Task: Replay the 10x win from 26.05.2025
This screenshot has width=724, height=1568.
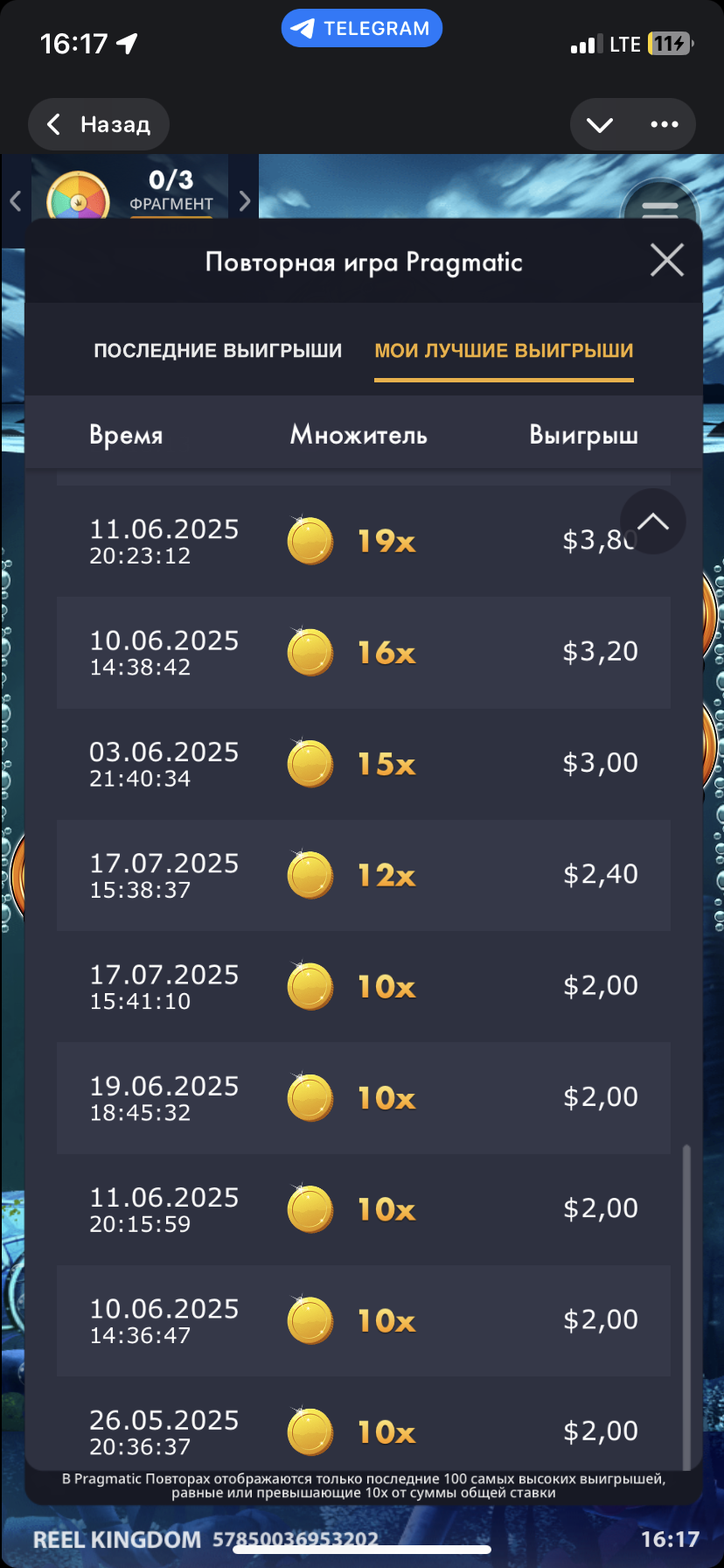Action: [363, 1431]
